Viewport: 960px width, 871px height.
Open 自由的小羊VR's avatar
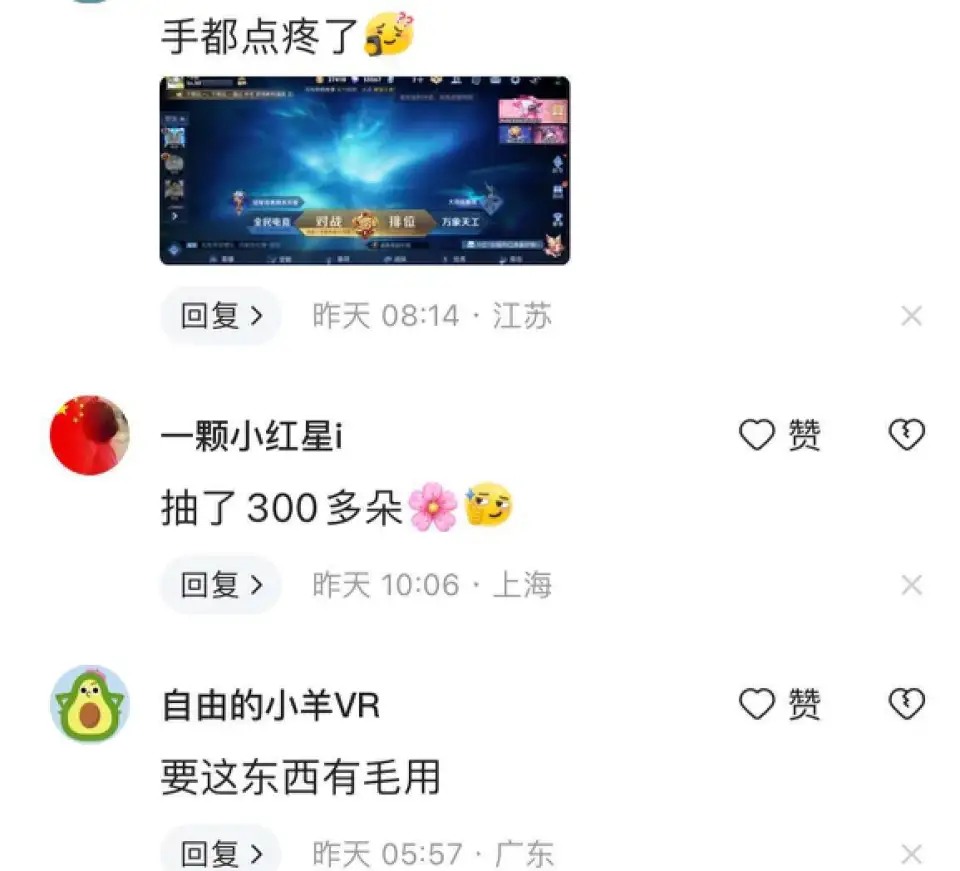(90, 704)
